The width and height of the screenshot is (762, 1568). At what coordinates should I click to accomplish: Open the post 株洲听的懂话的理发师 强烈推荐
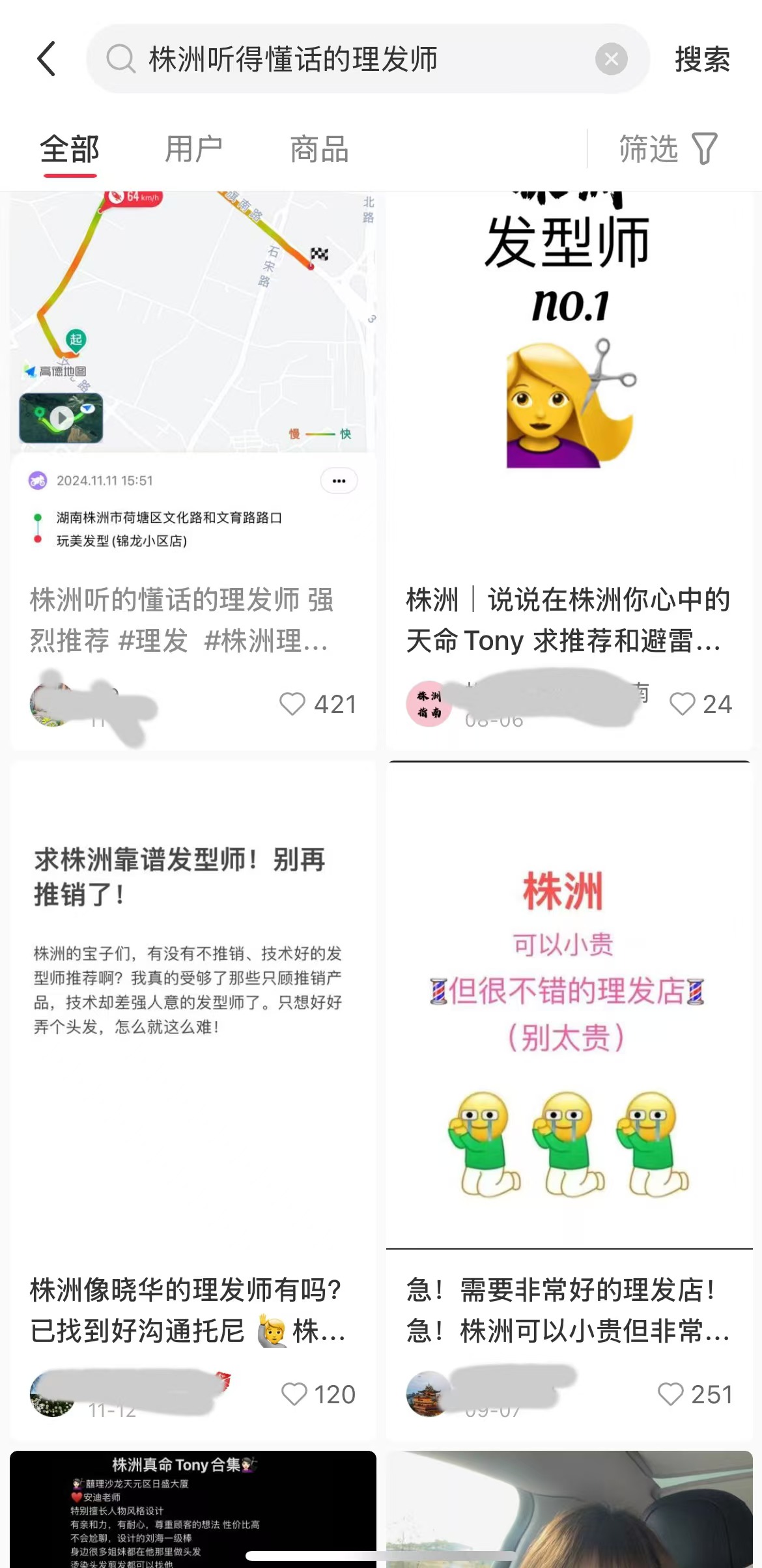point(182,619)
